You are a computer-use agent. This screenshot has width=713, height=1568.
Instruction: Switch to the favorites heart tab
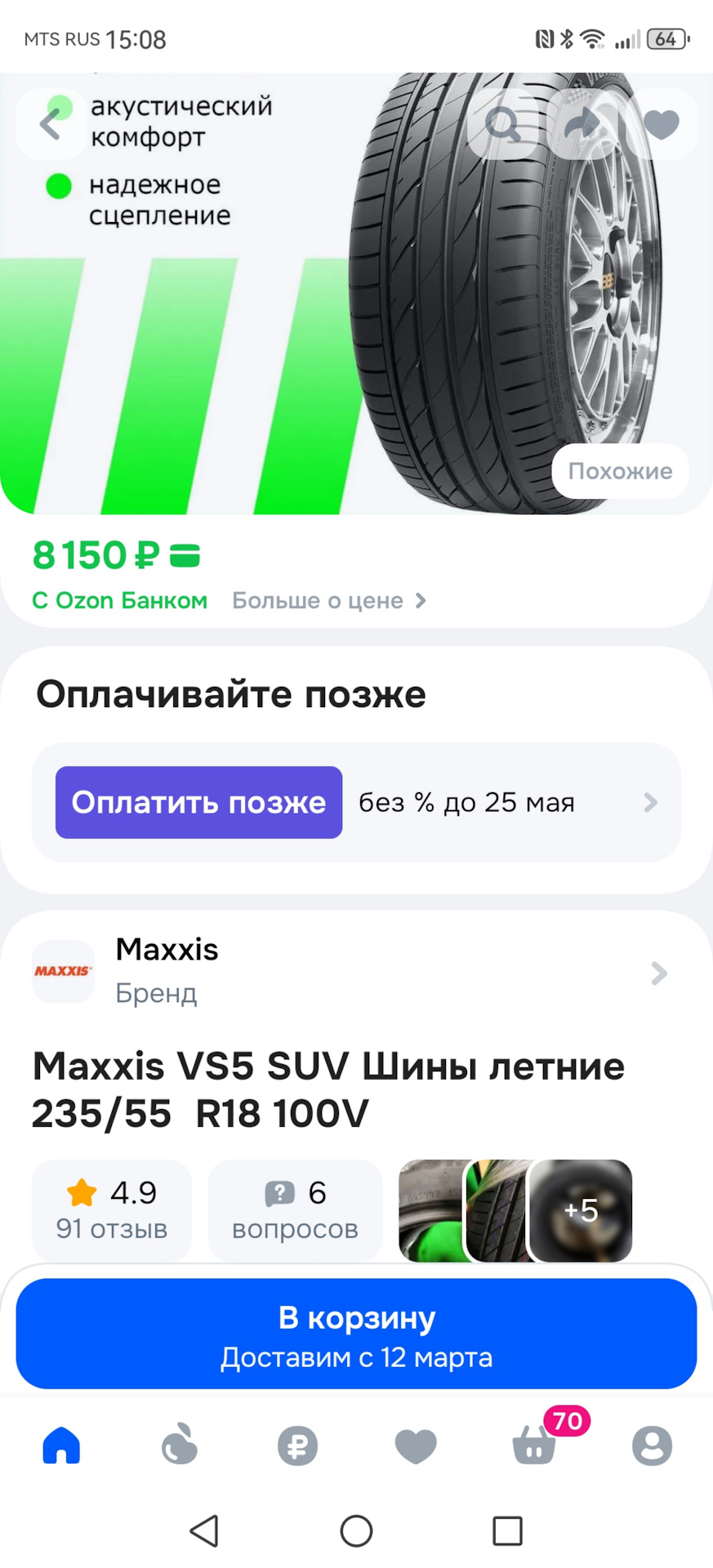pyautogui.click(x=416, y=1445)
